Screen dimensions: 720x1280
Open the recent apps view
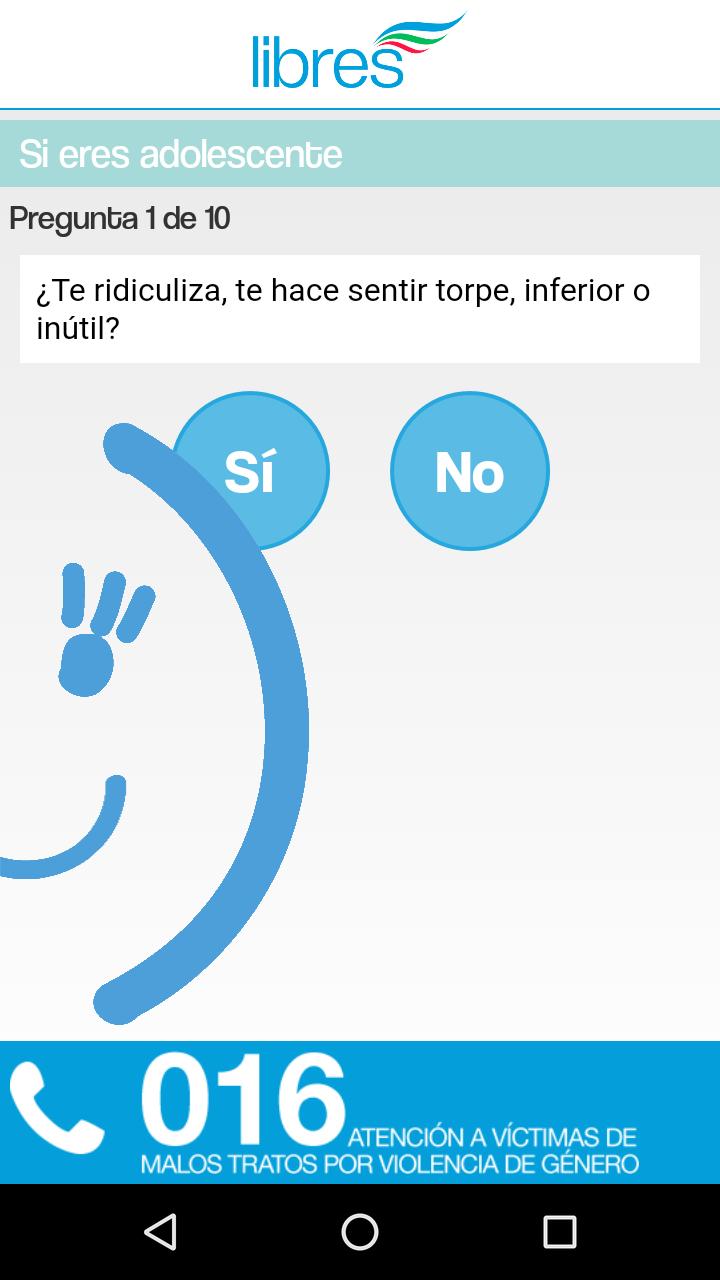559,1232
